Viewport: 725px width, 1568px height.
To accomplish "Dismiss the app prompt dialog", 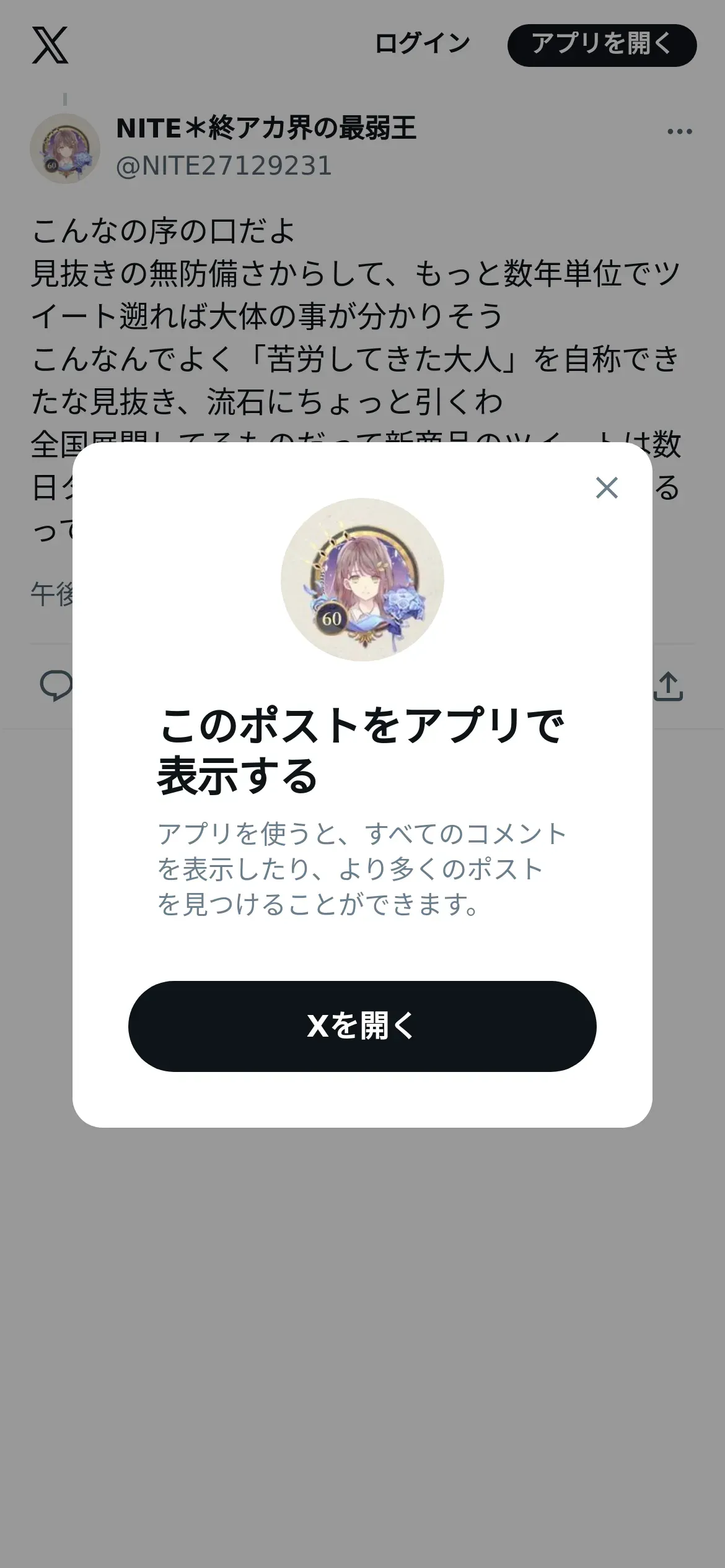I will pos(607,488).
